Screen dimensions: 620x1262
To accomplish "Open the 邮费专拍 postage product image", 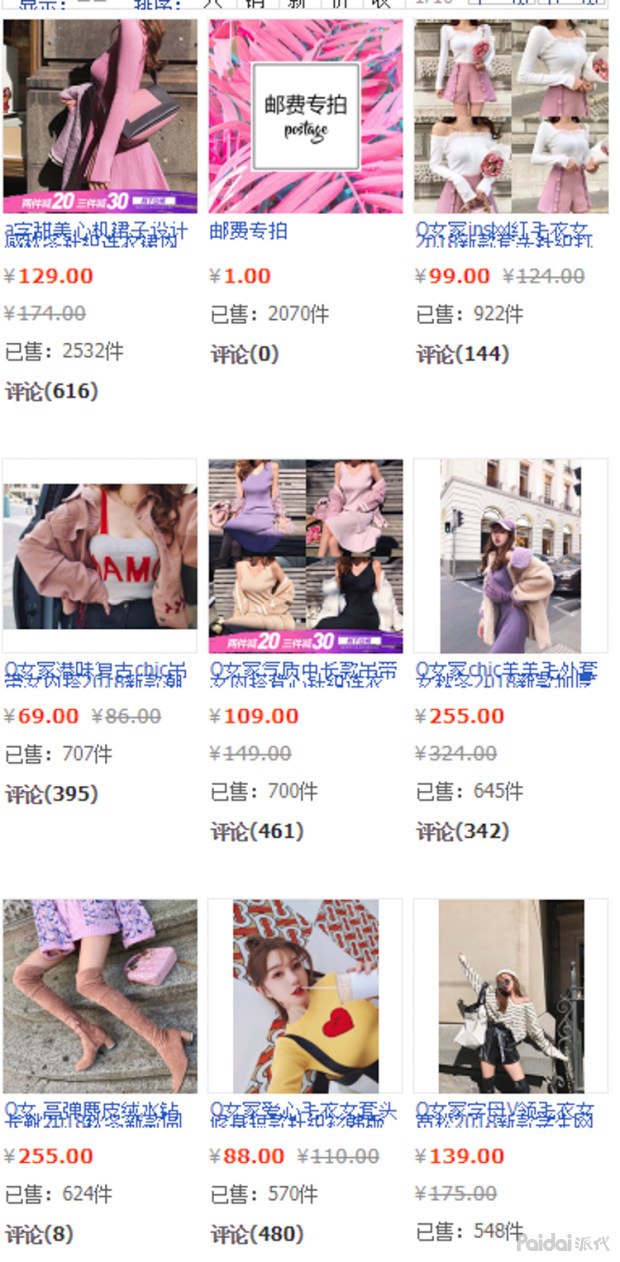I will (305, 115).
